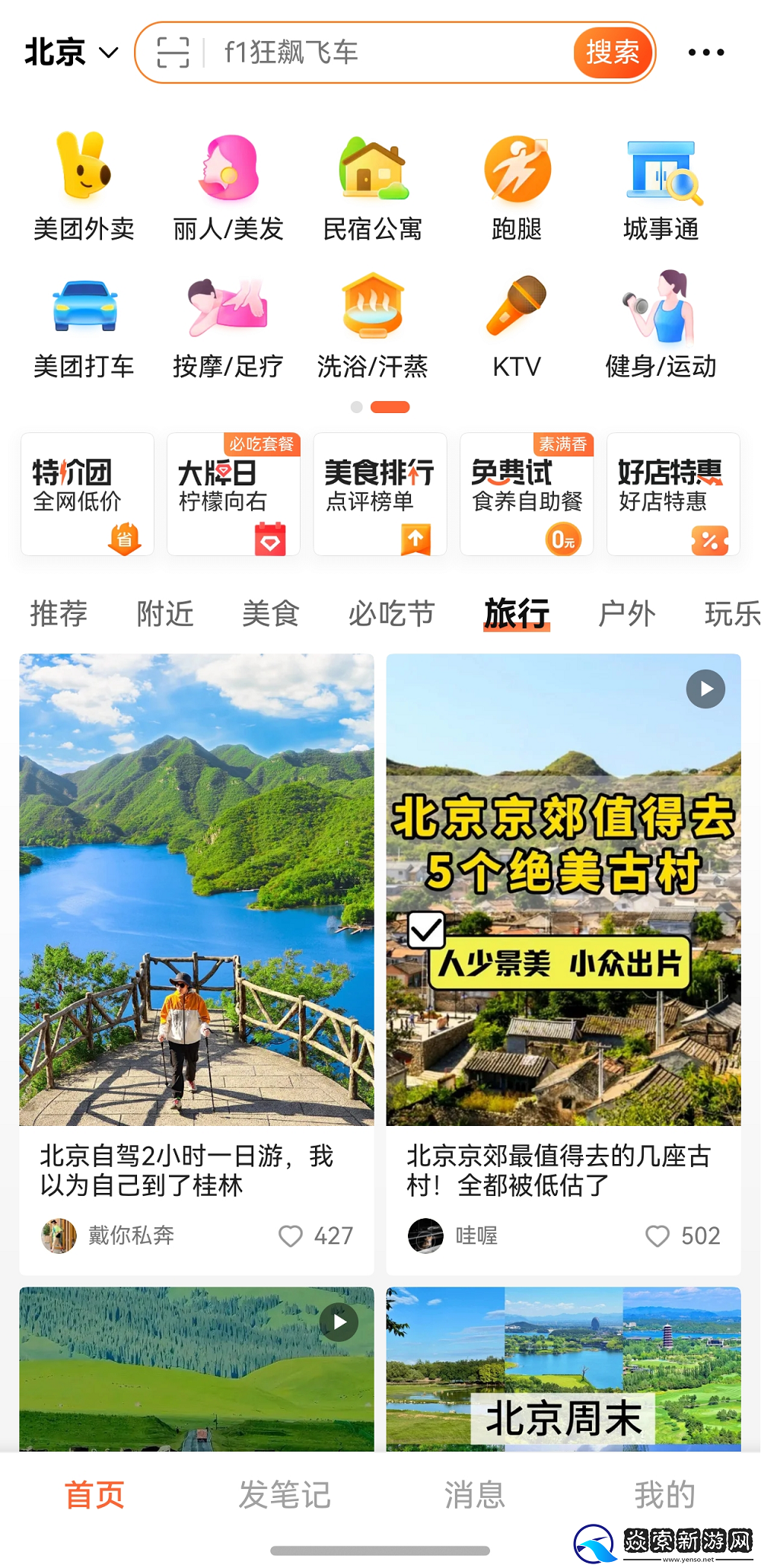Tap the QR code scan icon
Screen dimensions: 761x1568
pos(174,52)
